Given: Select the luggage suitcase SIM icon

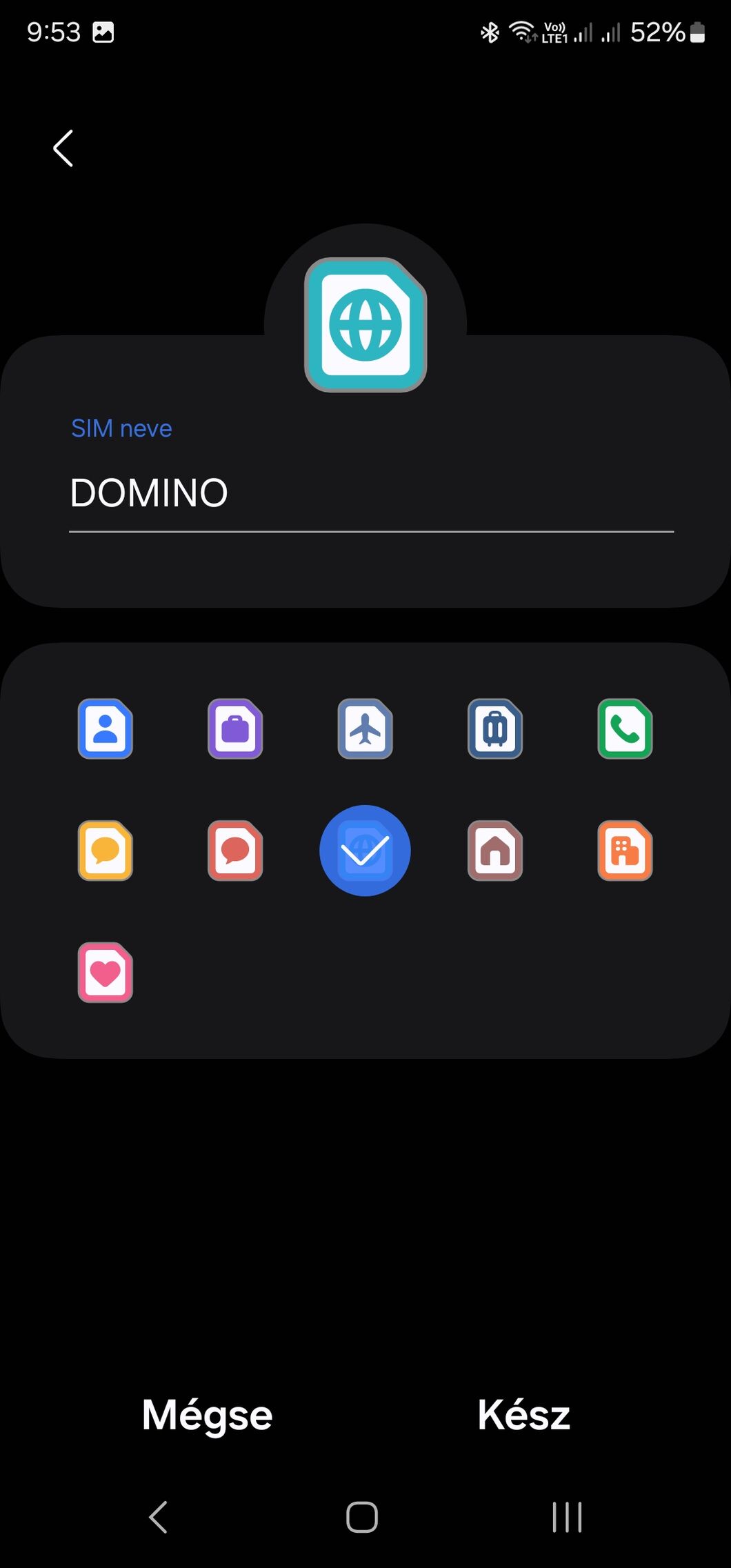Looking at the screenshot, I should tap(495, 728).
